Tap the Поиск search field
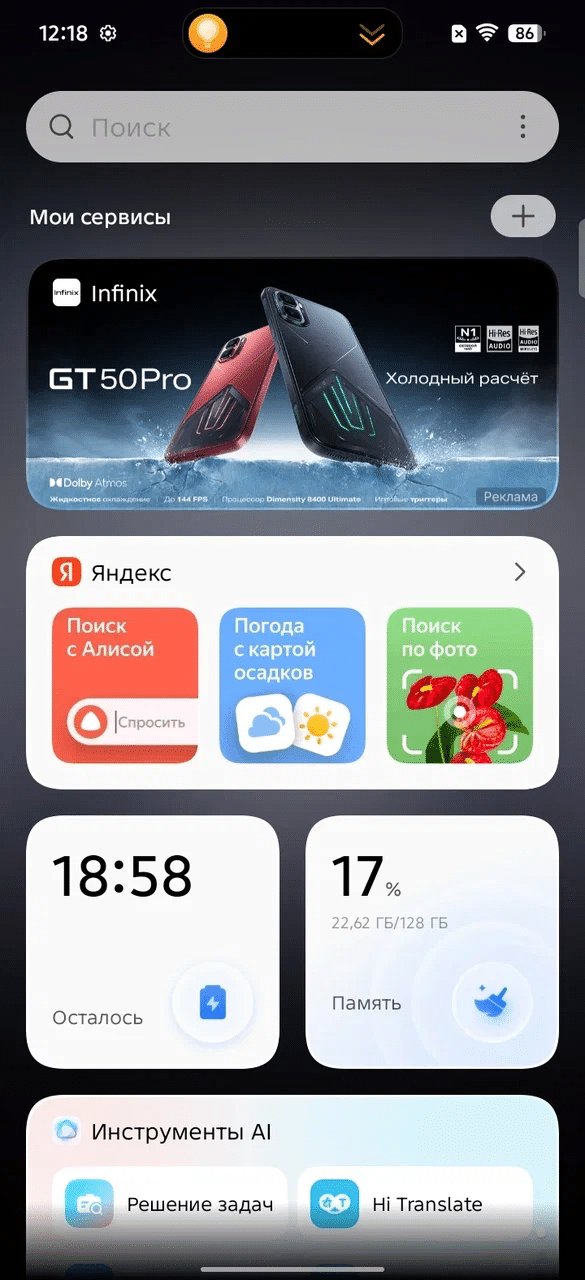Image resolution: width=585 pixels, height=1280 pixels. [292, 127]
